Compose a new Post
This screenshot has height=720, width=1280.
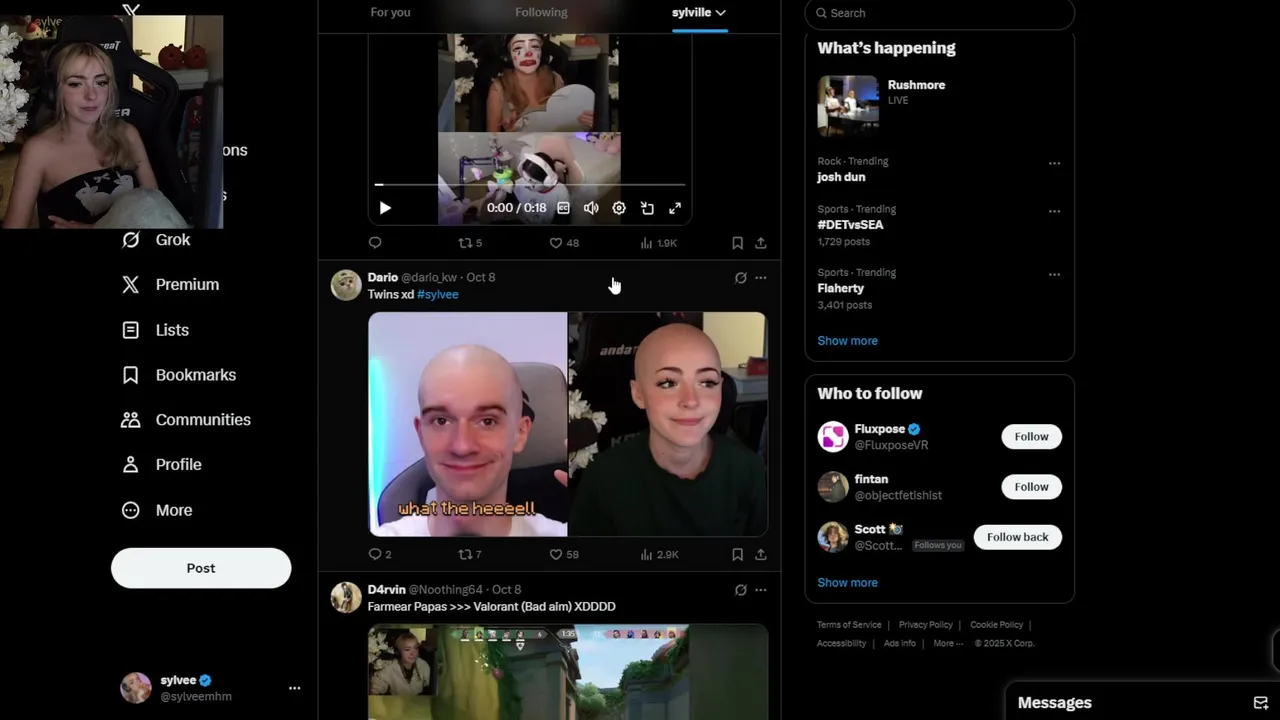coord(201,568)
